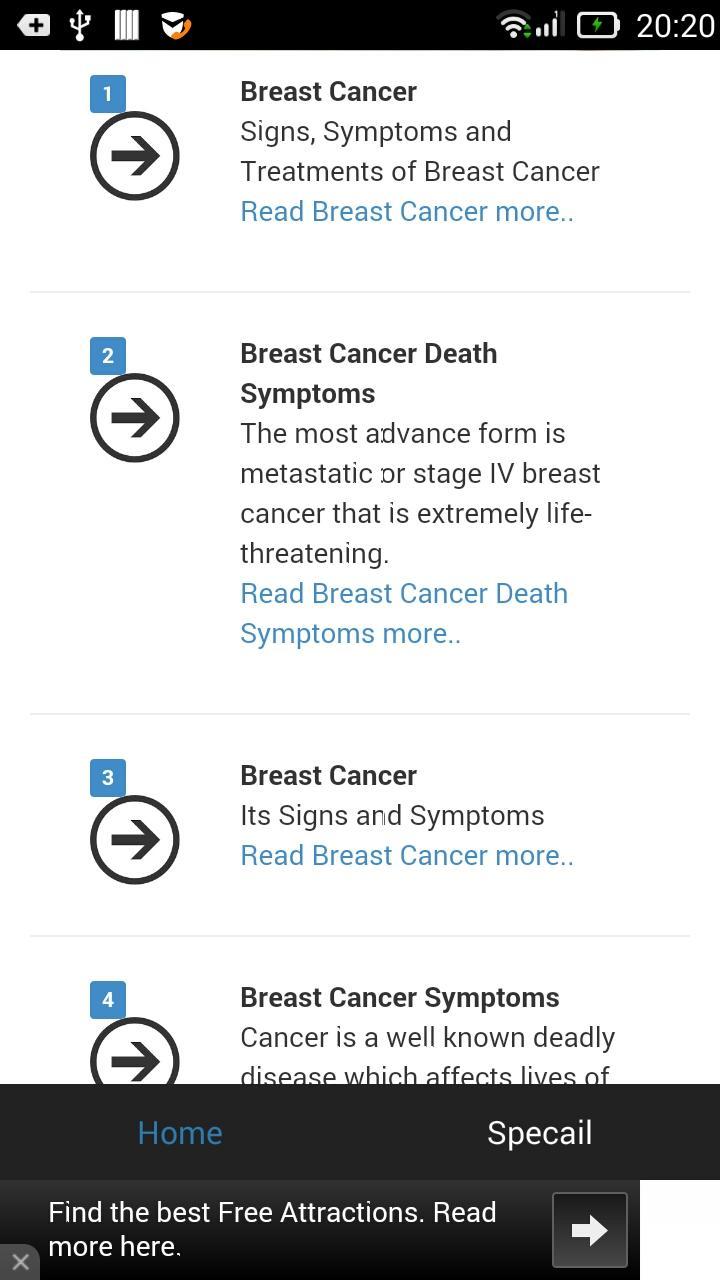Dismiss the ad with the X button
720x1280 pixels.
(x=18, y=1264)
